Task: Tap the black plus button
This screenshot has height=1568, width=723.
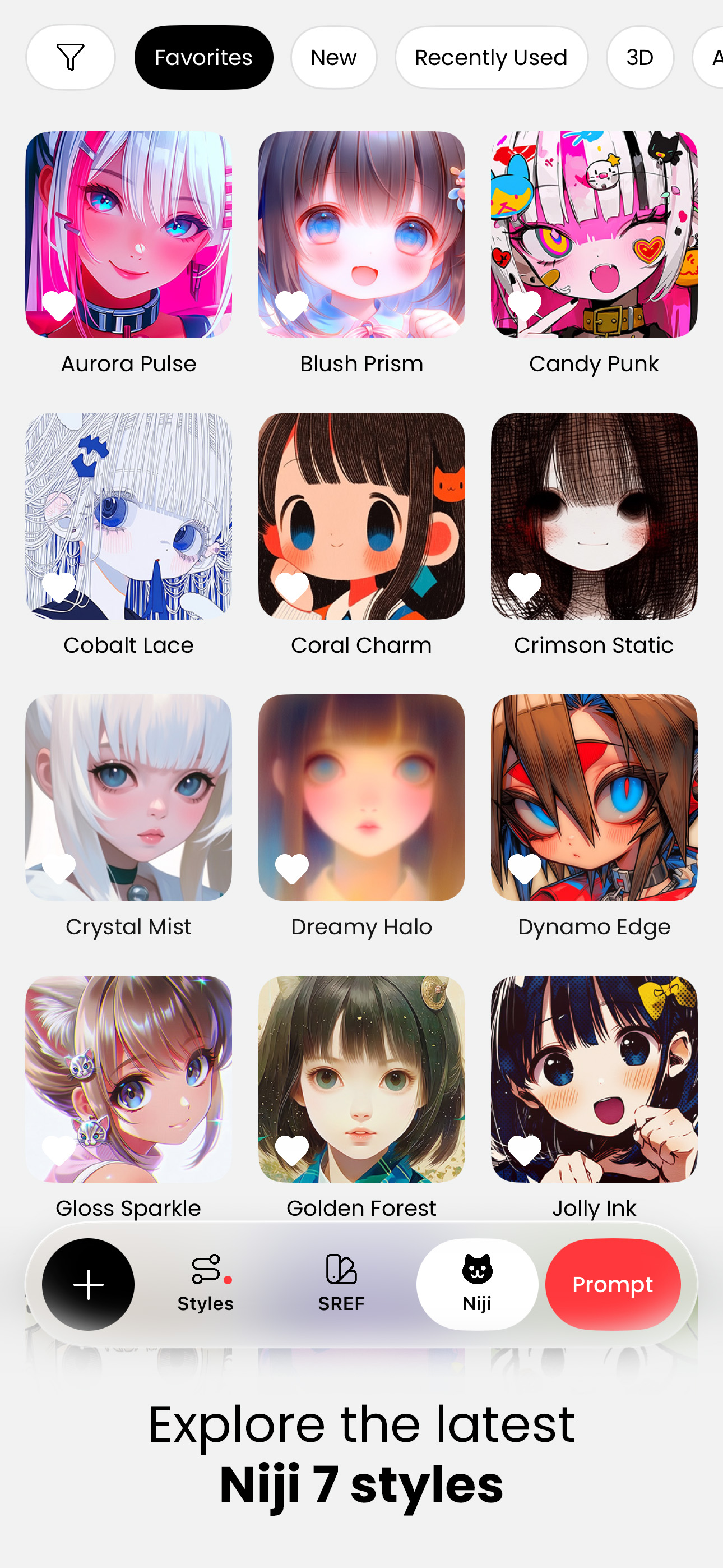Action: click(x=88, y=1284)
